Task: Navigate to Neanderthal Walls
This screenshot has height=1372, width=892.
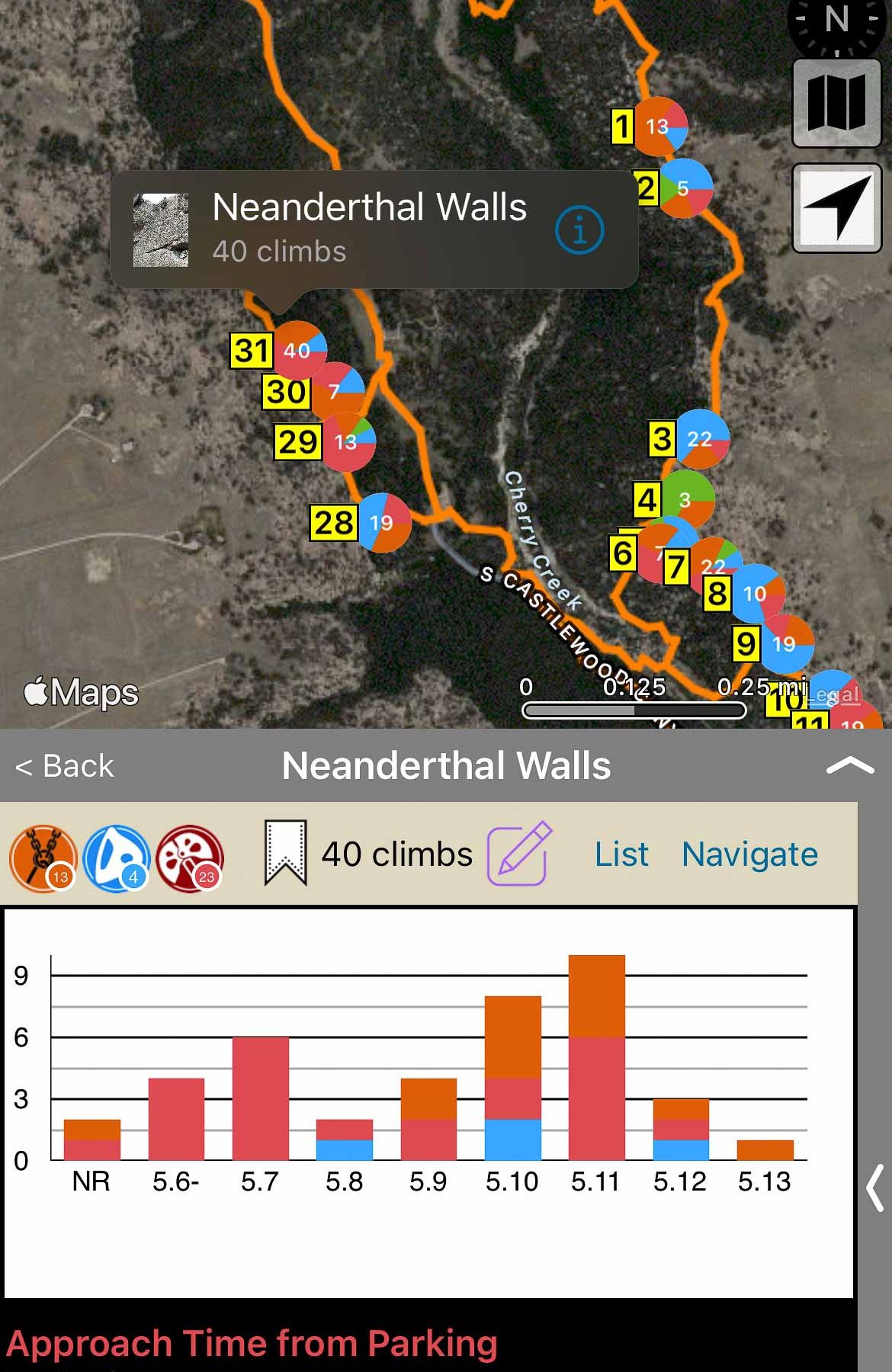Action: pos(749,854)
